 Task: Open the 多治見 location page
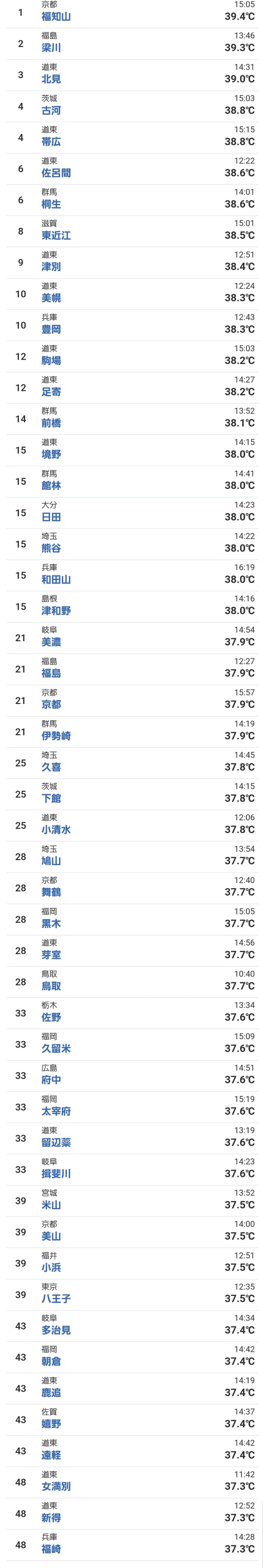click(56, 1330)
